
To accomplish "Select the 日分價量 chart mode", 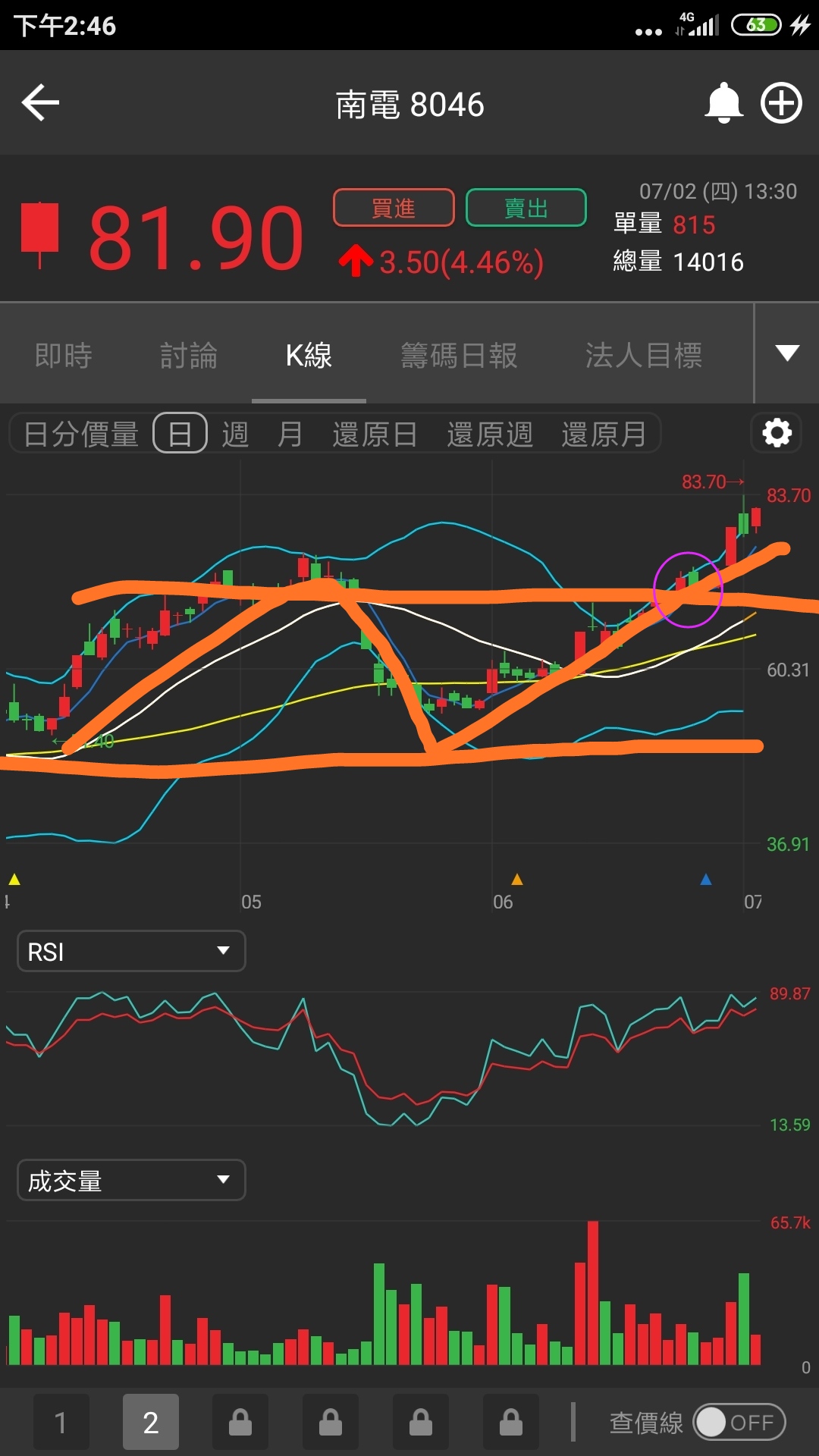I will [x=81, y=435].
